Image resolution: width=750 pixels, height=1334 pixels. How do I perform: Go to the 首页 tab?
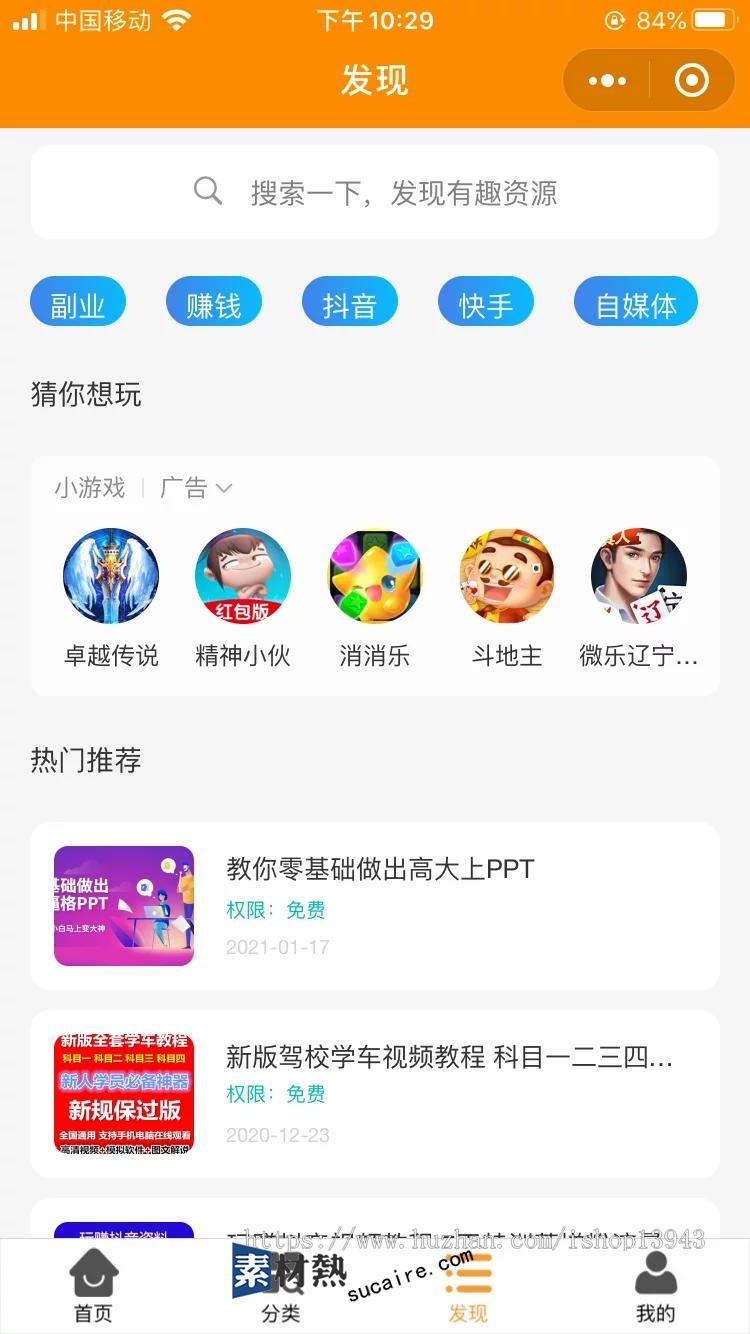(x=94, y=1287)
